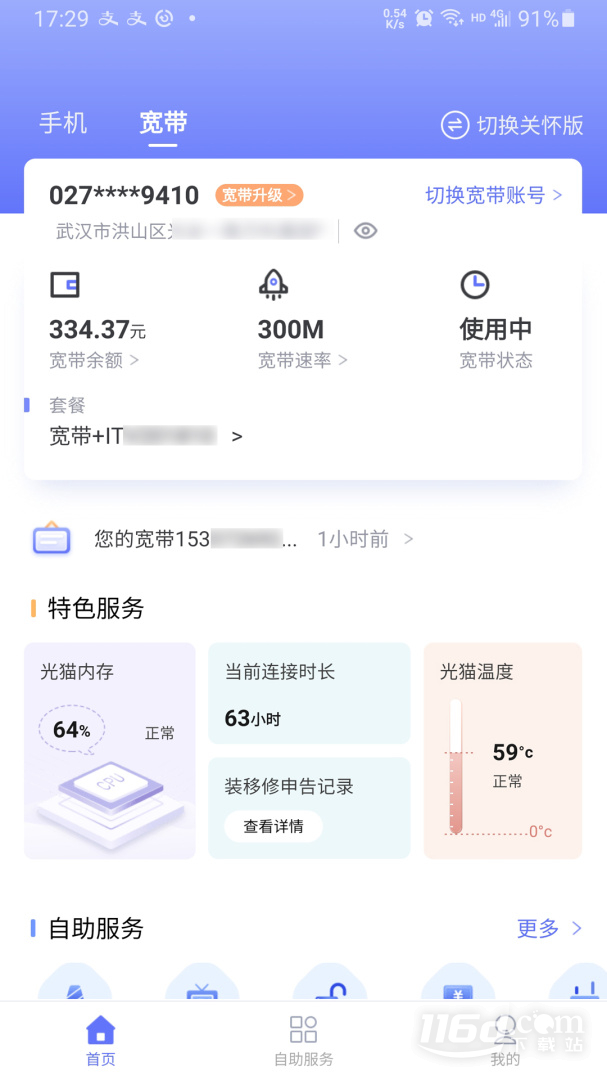Open the 宽带+IT package details
Image resolution: width=607 pixels, height=1080 pixels.
pos(145,436)
